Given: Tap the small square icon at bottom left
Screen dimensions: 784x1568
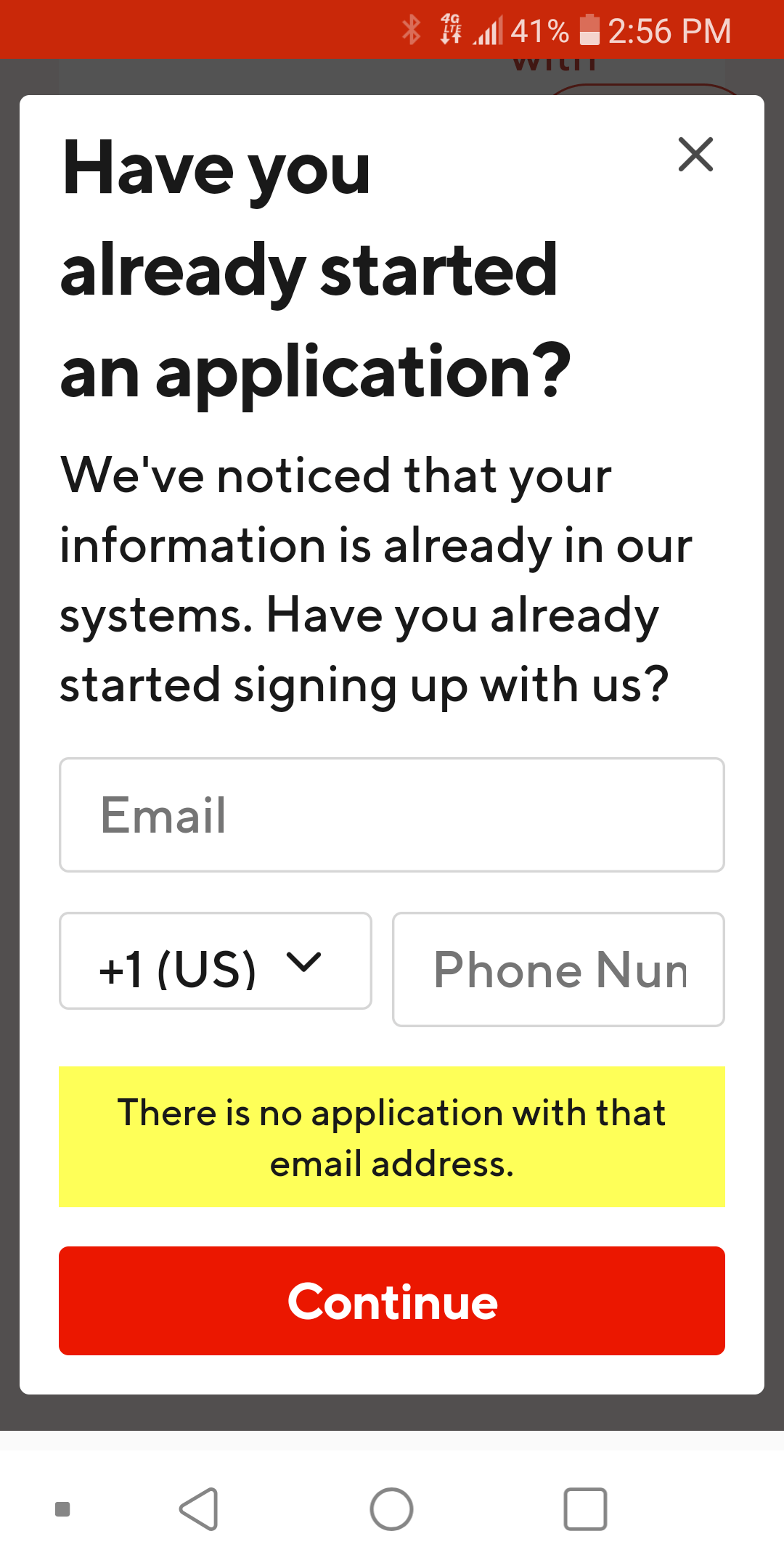Looking at the screenshot, I should 62,1509.
